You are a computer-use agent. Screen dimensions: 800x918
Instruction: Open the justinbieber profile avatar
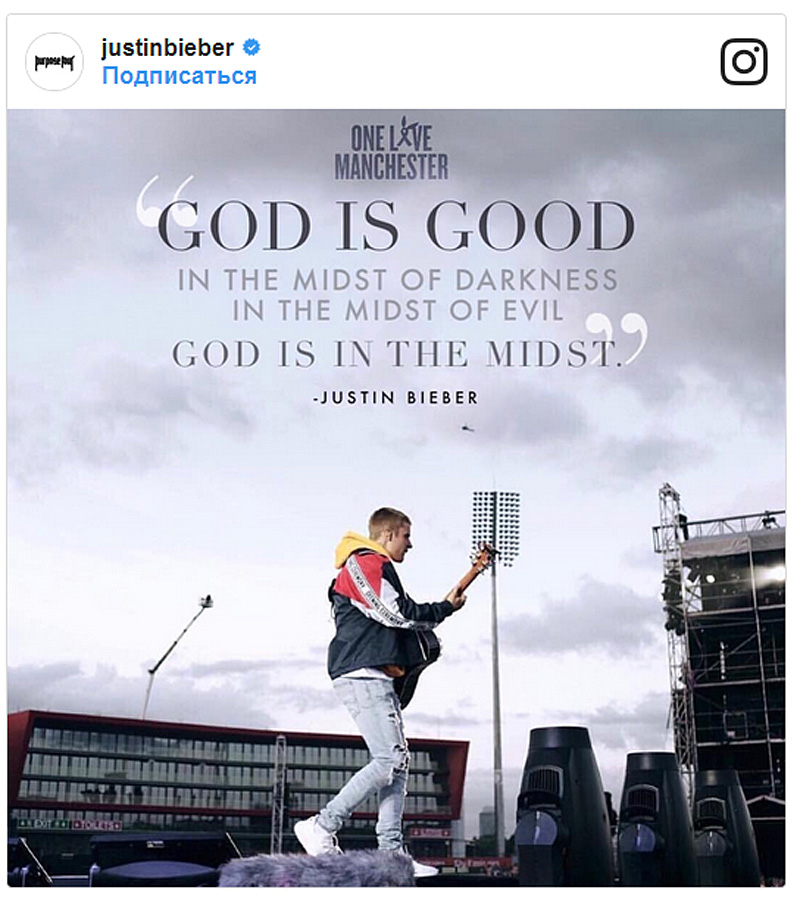click(54, 62)
